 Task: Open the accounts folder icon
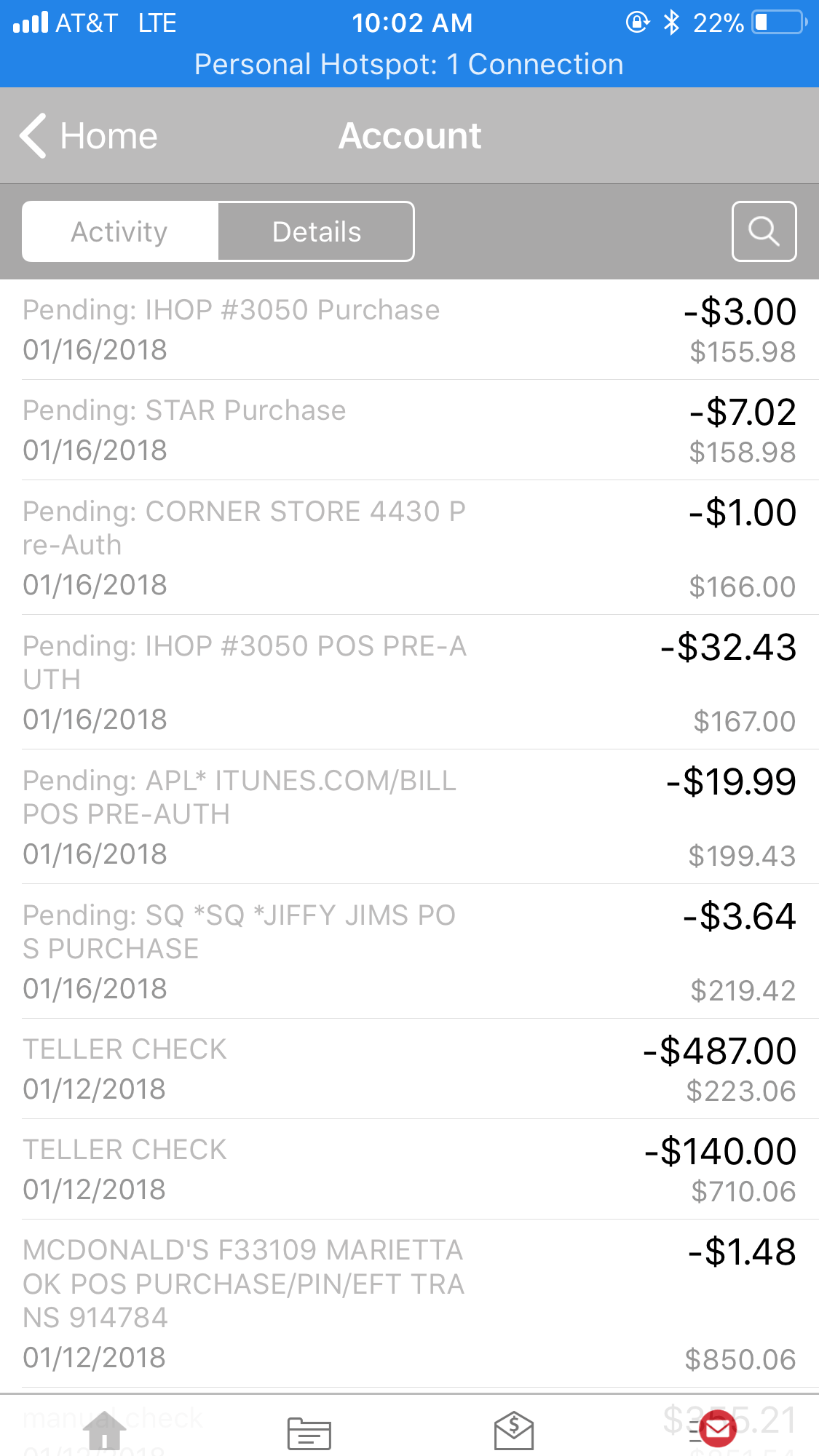(x=309, y=1431)
